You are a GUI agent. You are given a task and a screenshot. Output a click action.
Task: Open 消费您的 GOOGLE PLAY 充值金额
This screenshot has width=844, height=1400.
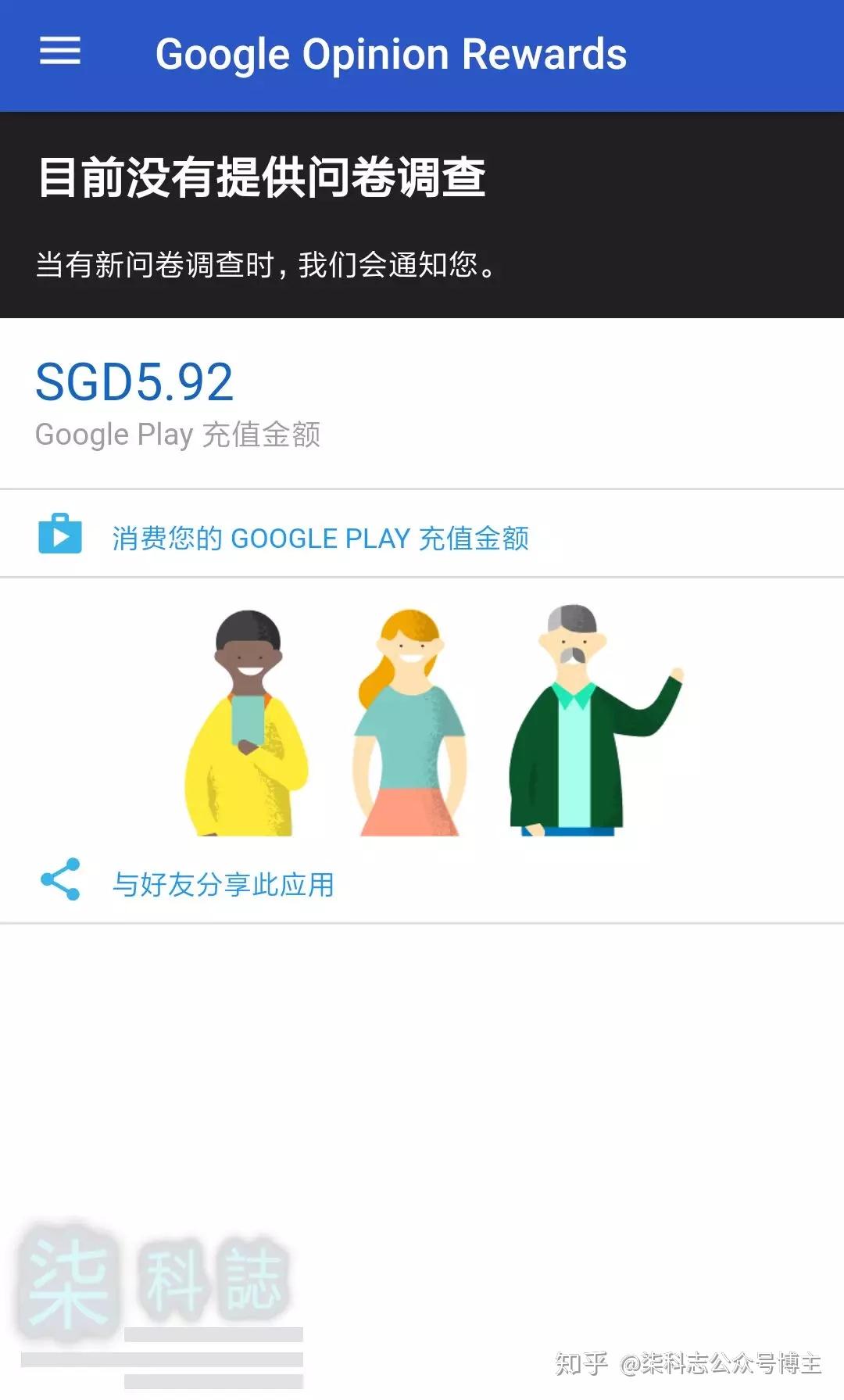[320, 538]
